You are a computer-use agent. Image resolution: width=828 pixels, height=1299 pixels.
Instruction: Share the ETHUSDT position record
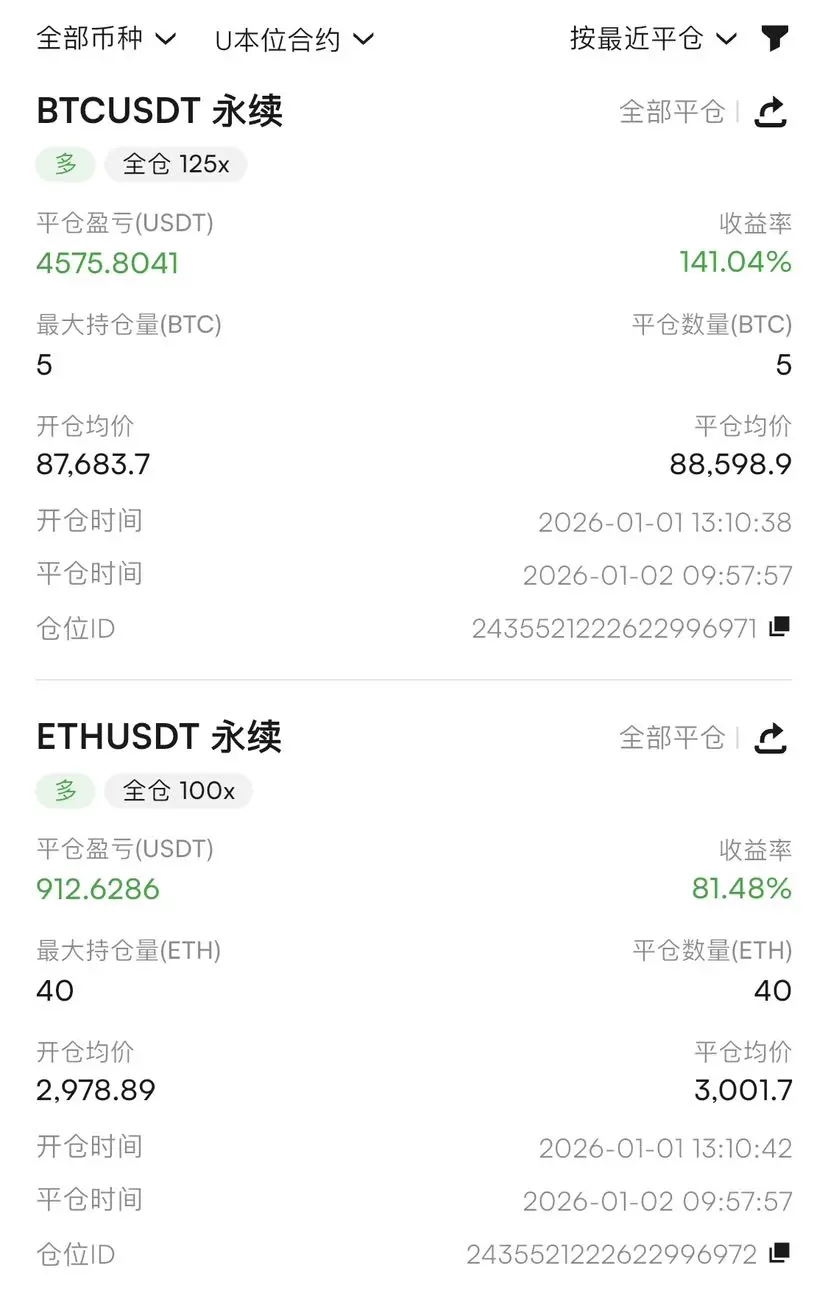tap(771, 738)
